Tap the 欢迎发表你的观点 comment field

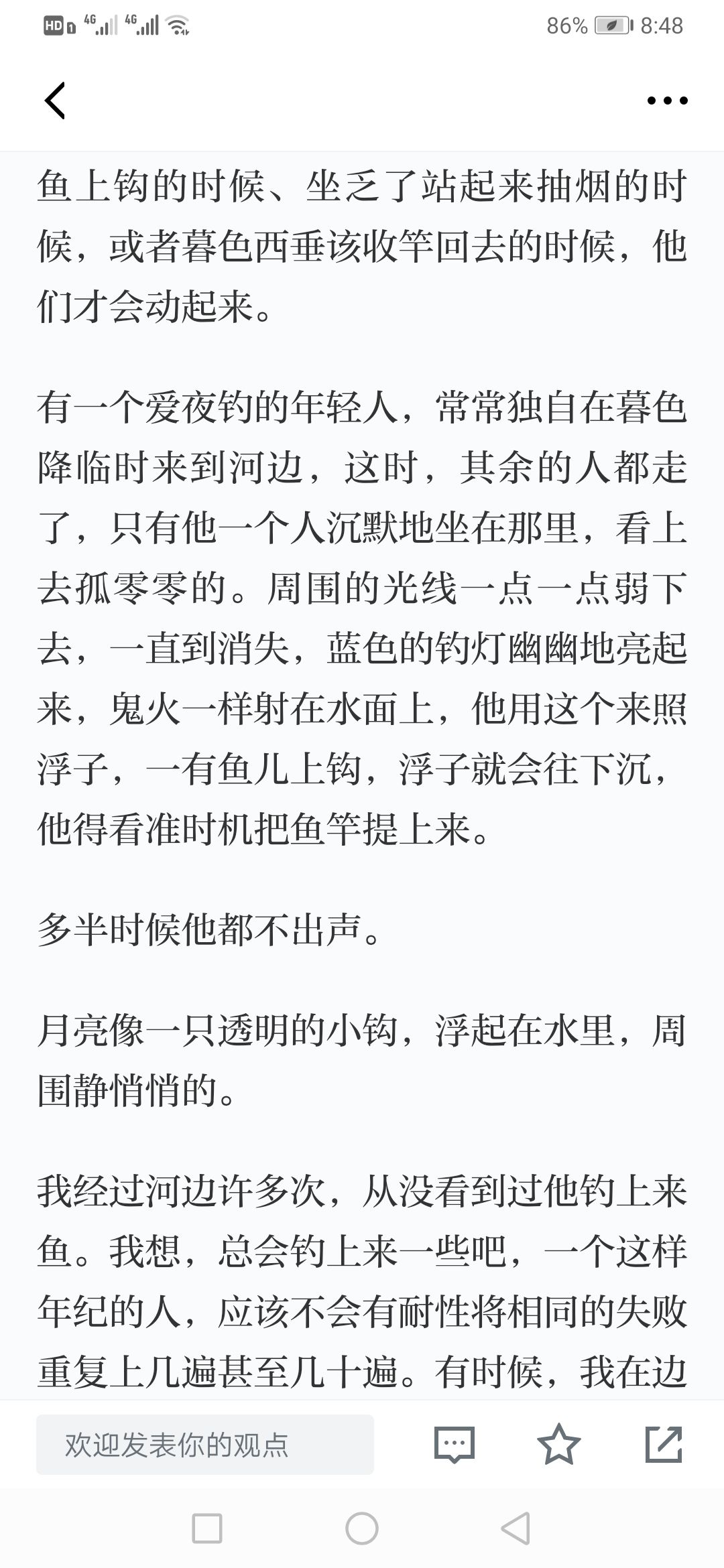point(205,1445)
